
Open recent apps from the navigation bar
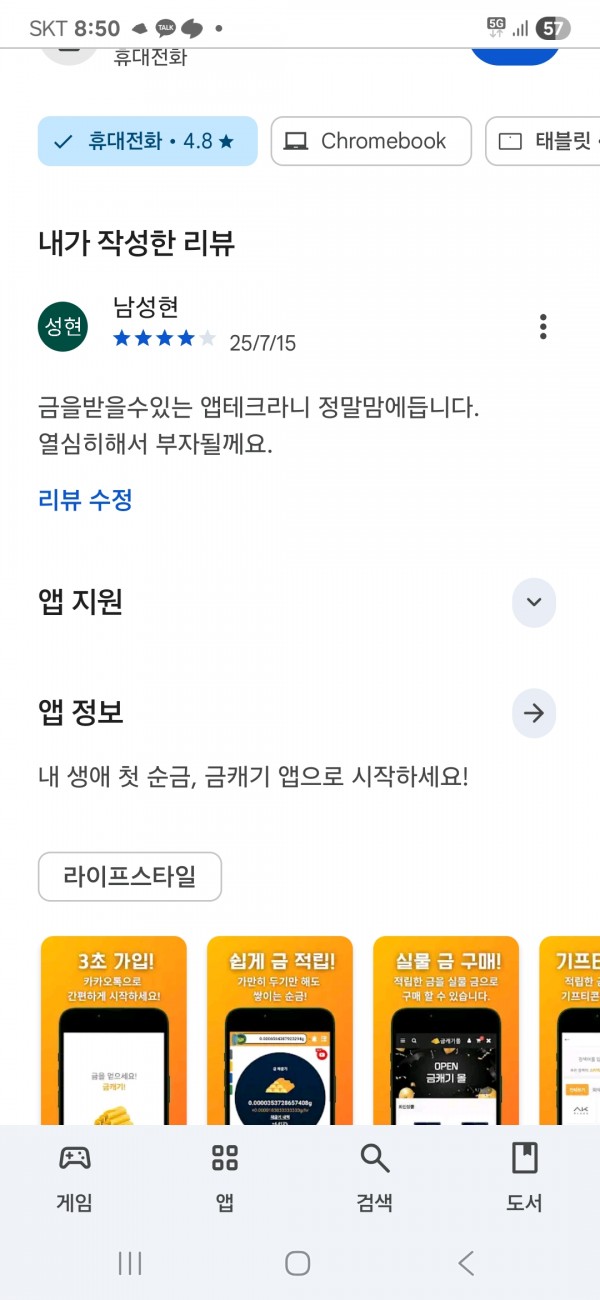tap(130, 1263)
